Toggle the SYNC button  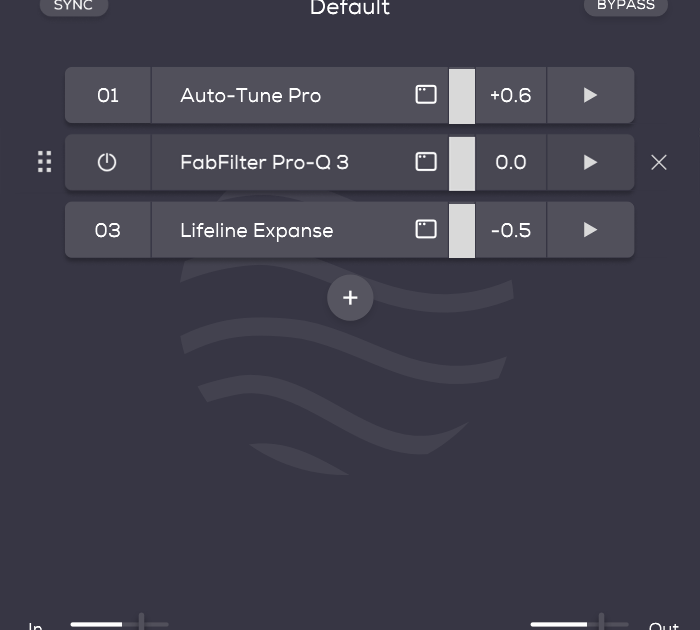pos(73,6)
